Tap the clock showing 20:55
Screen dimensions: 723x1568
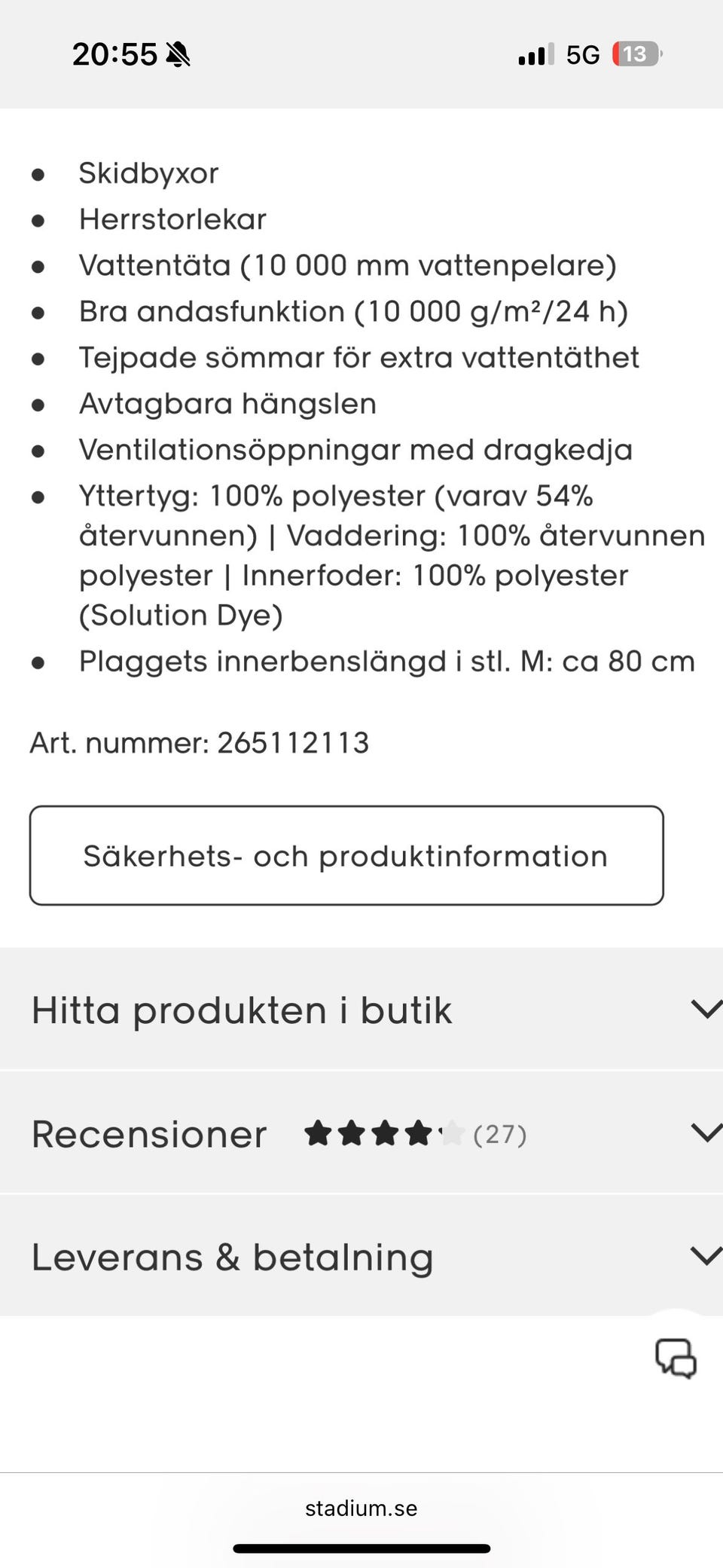[x=114, y=54]
